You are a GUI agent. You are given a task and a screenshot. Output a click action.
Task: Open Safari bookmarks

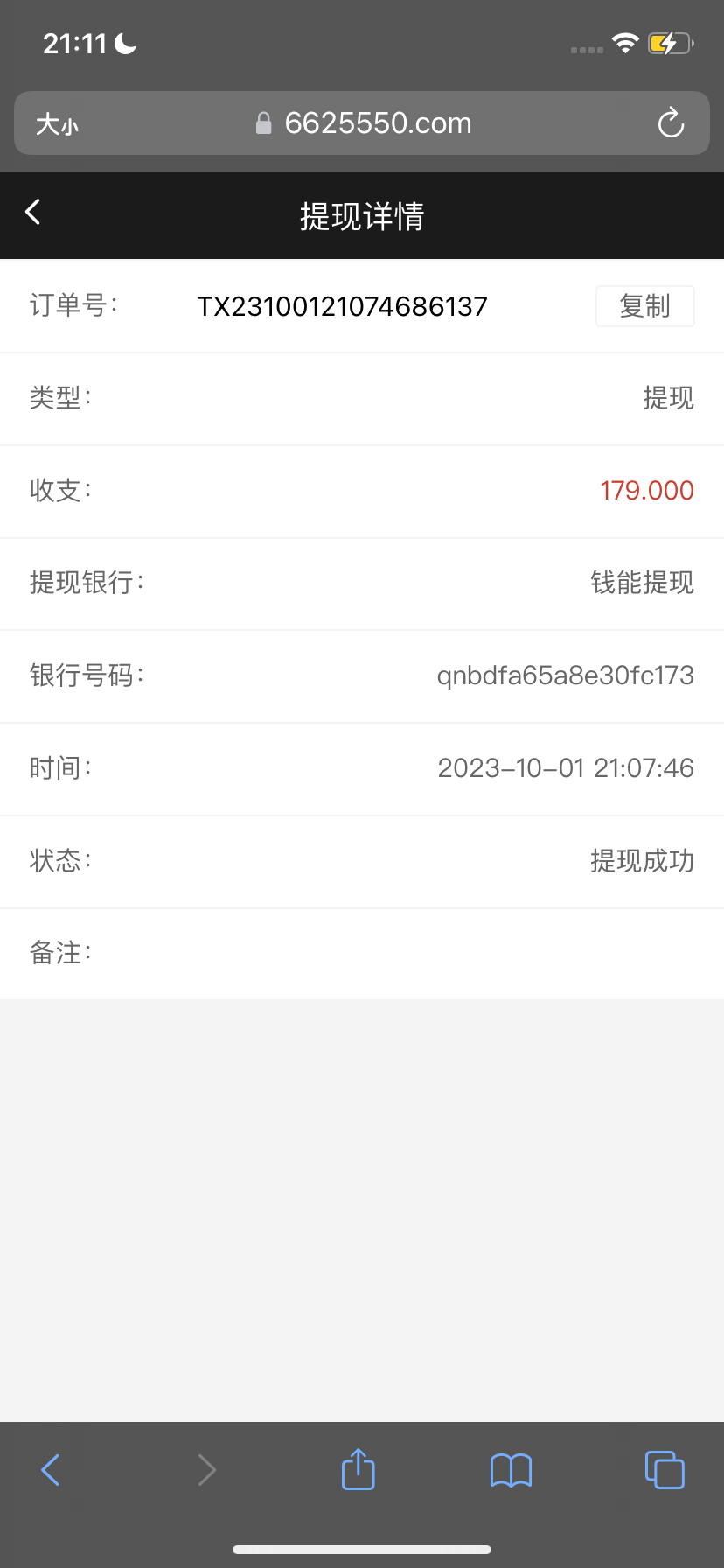pos(511,1470)
